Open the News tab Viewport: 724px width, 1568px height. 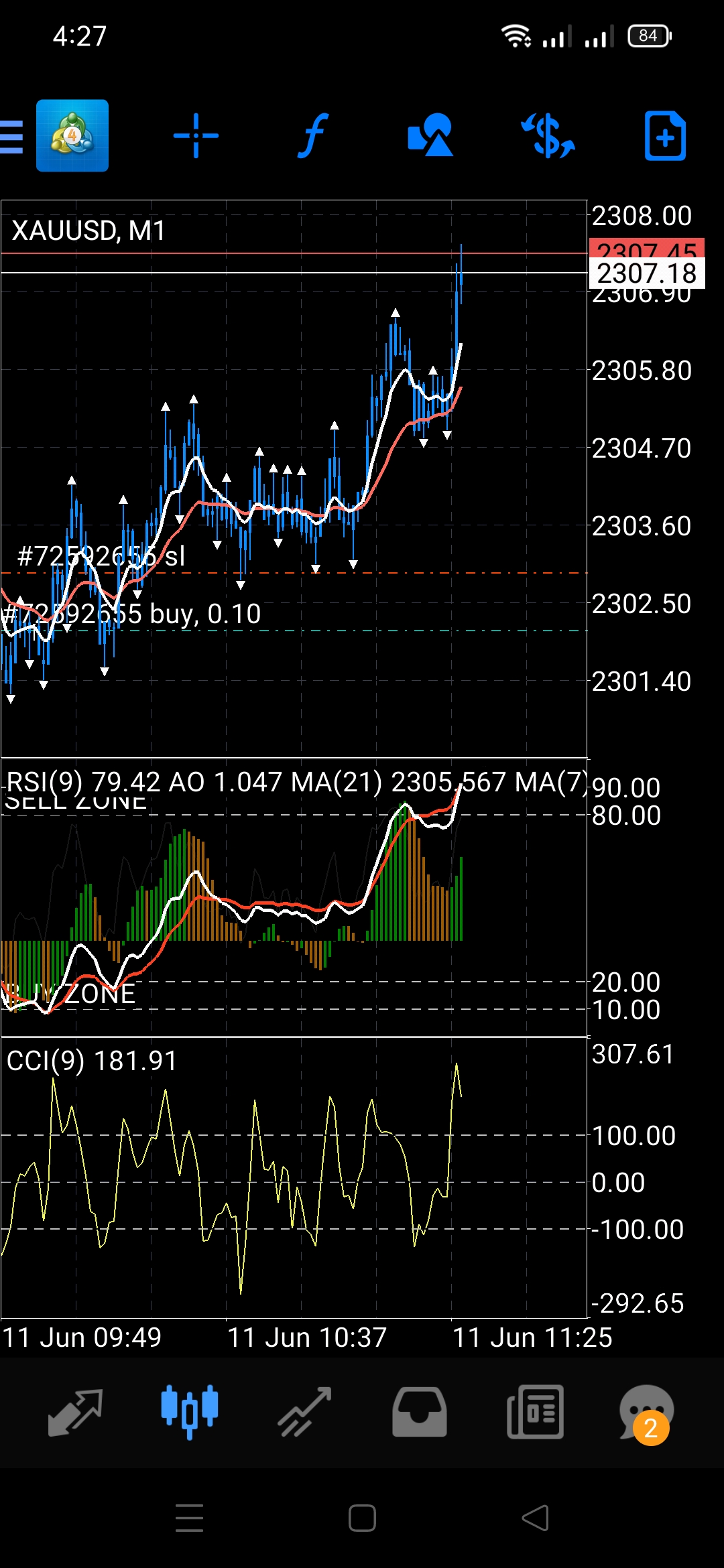535,1413
